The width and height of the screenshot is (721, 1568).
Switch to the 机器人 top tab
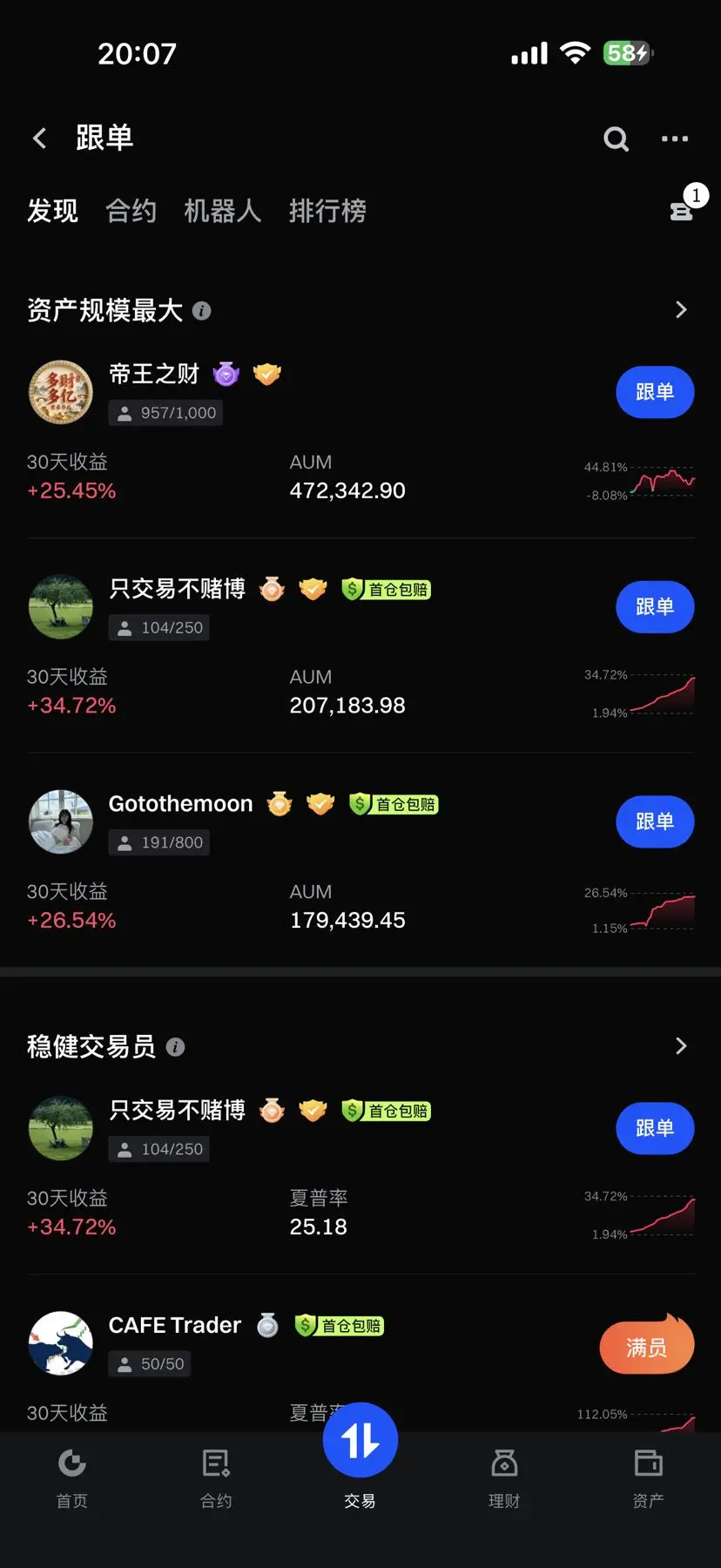click(x=222, y=211)
